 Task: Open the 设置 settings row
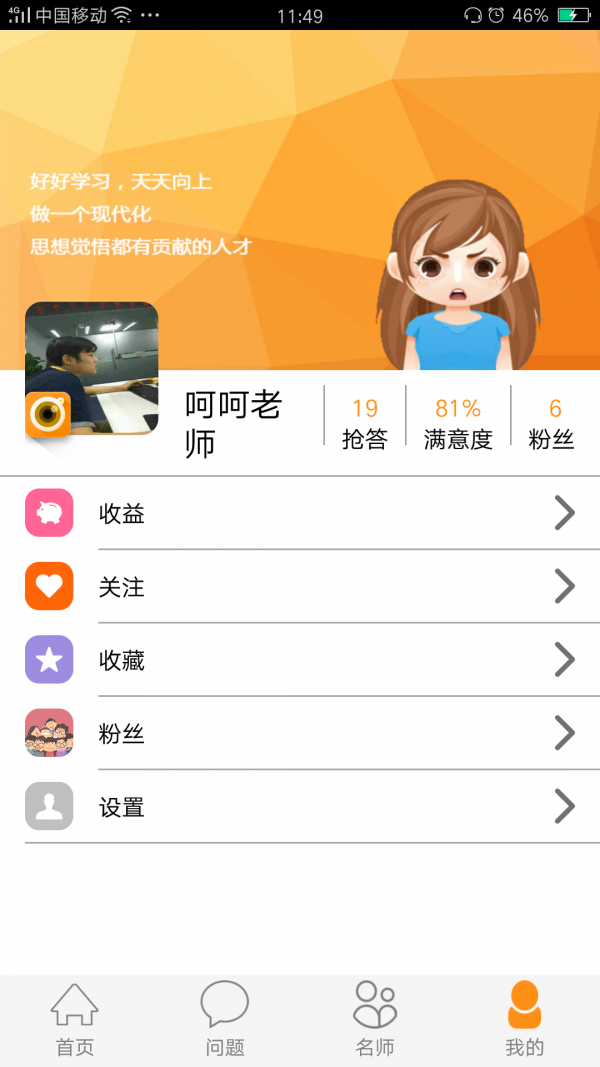(x=300, y=807)
